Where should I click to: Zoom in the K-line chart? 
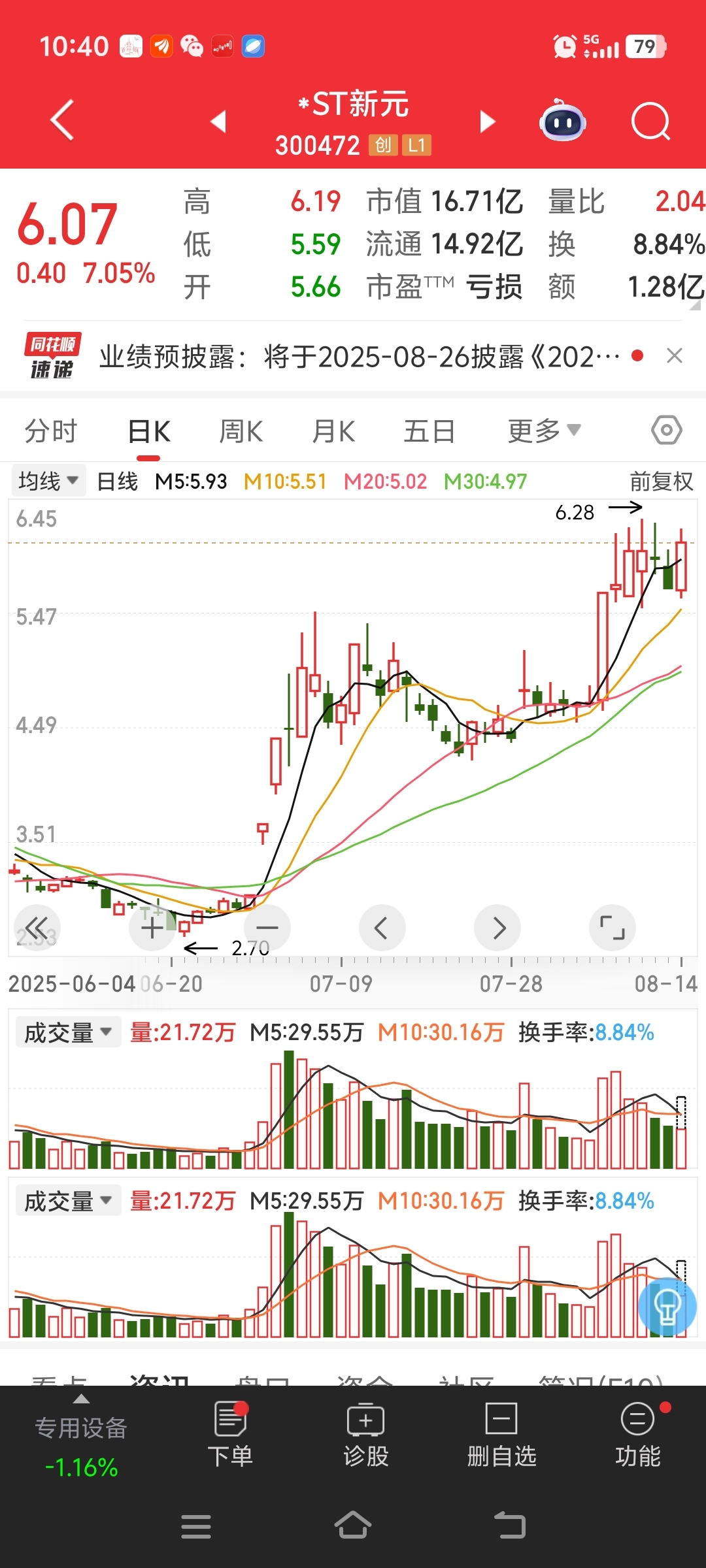[152, 928]
